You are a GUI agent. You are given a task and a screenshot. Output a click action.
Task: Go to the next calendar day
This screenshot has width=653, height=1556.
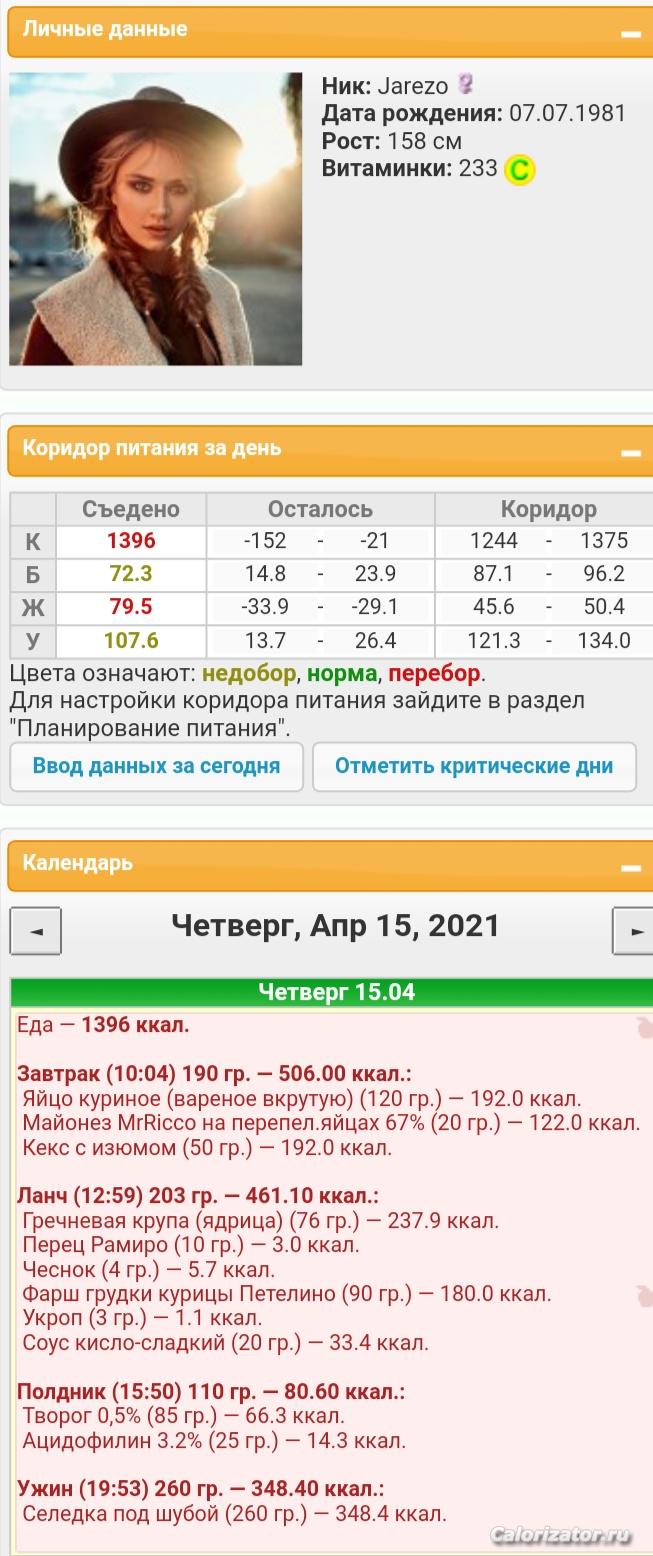634,930
